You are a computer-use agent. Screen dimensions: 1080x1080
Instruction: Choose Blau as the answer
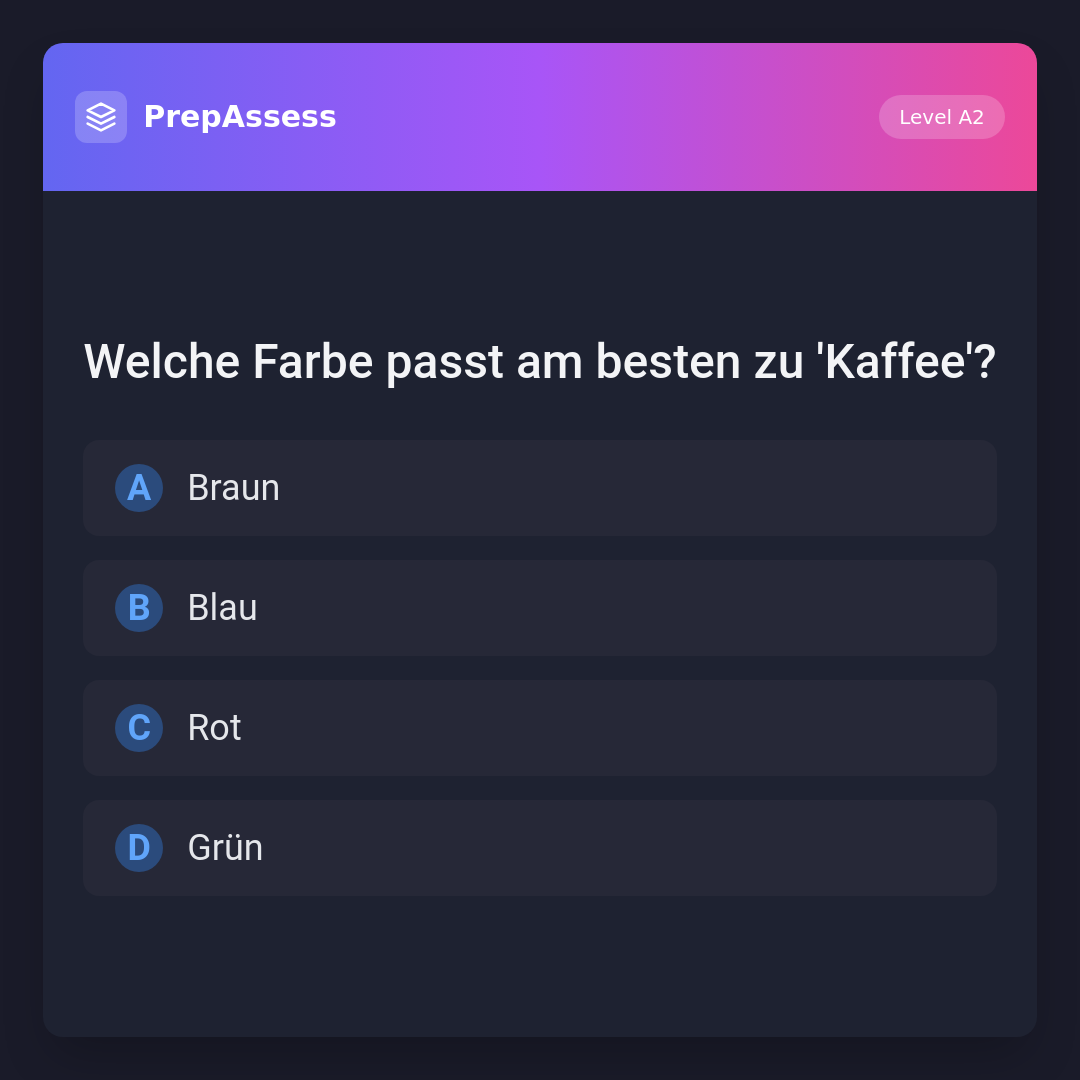[539, 608]
